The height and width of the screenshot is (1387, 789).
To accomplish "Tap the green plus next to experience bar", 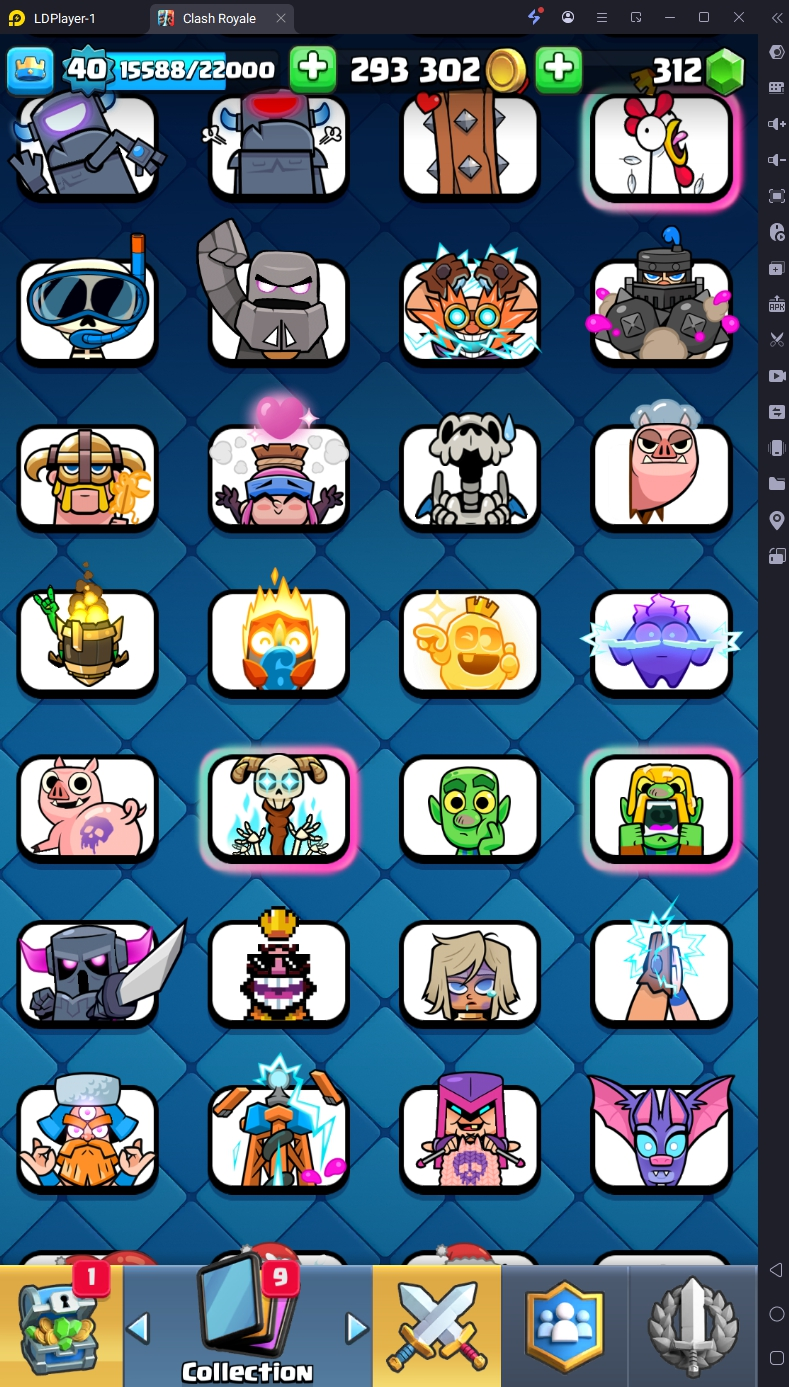I will click(313, 69).
